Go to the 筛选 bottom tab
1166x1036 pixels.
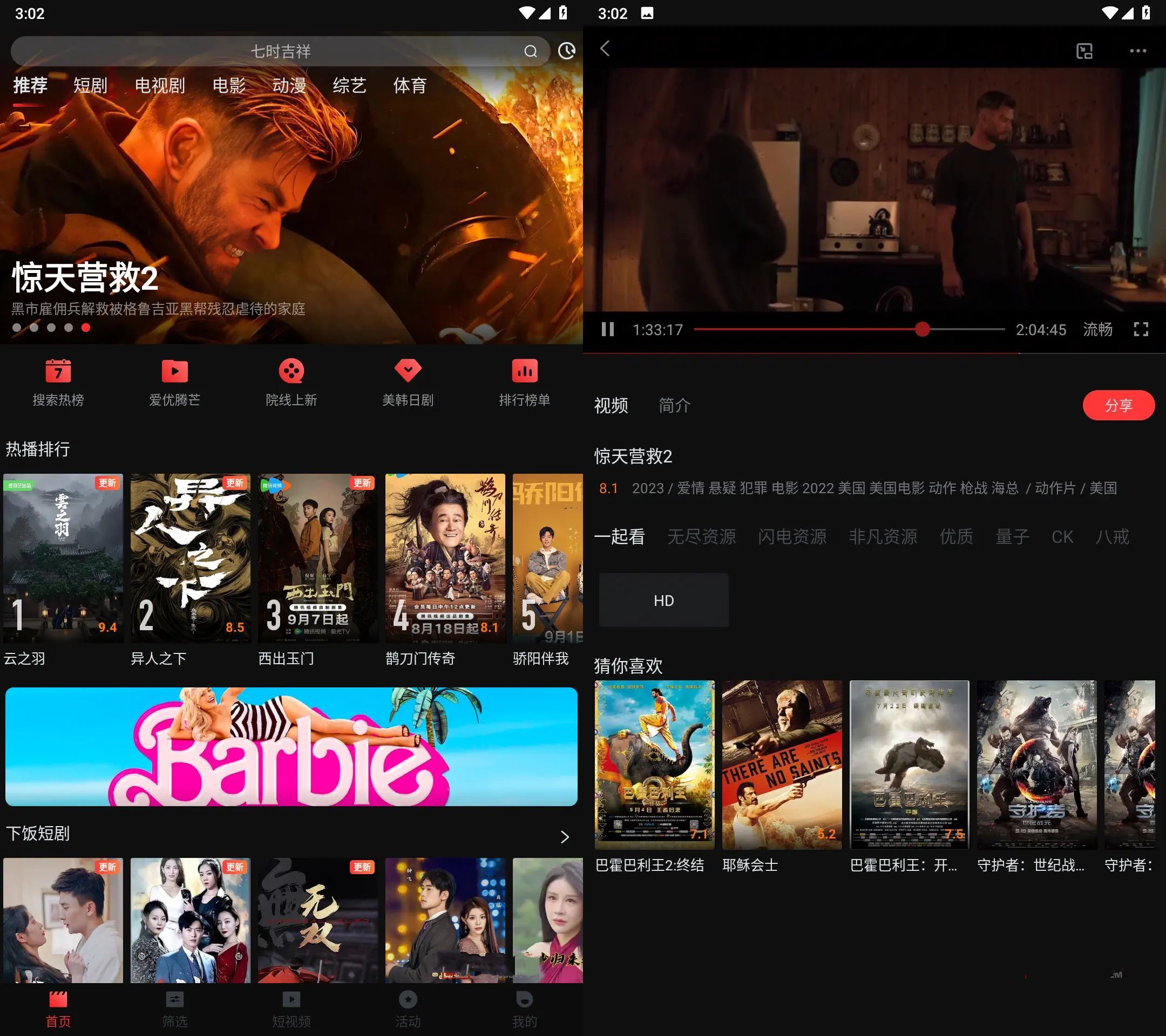click(174, 1009)
